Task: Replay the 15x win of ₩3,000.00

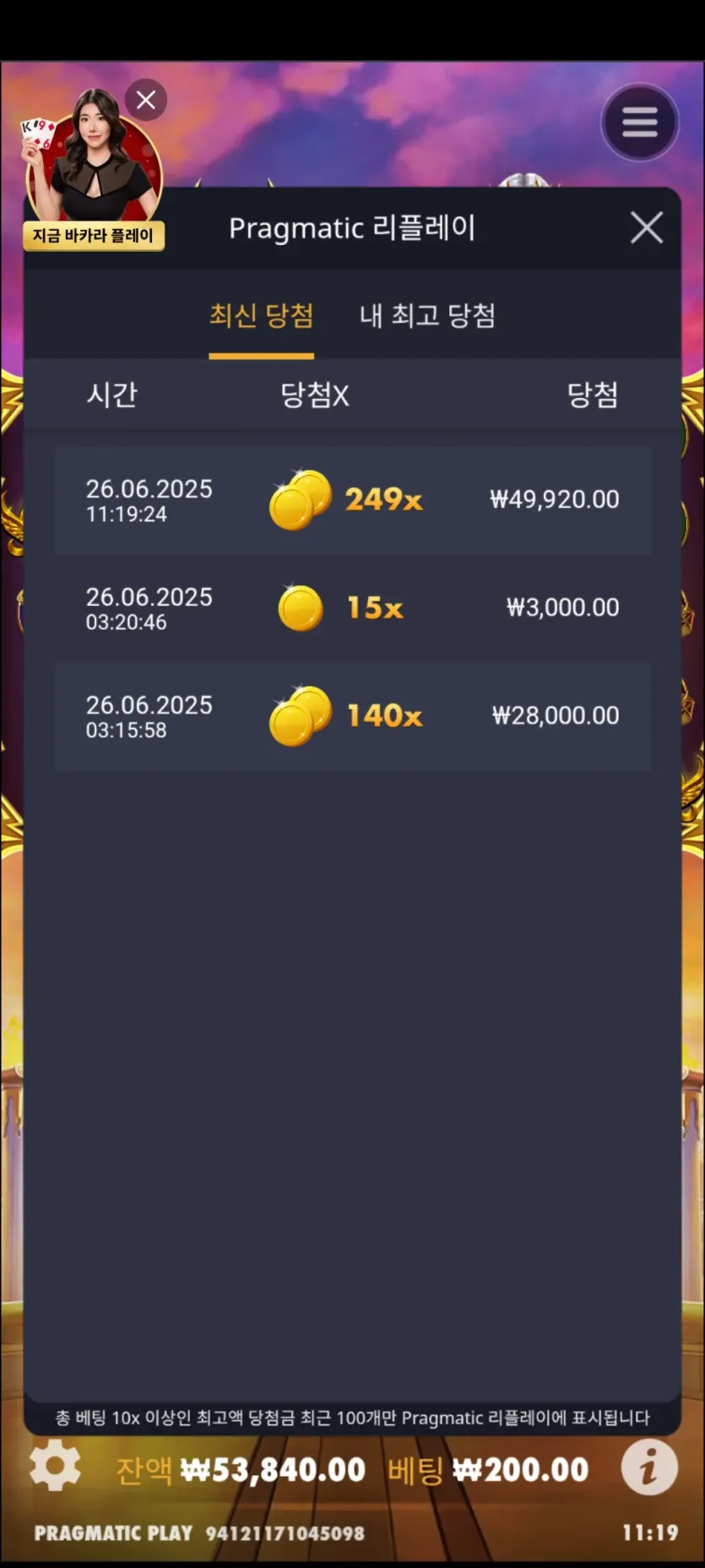Action: [353, 608]
